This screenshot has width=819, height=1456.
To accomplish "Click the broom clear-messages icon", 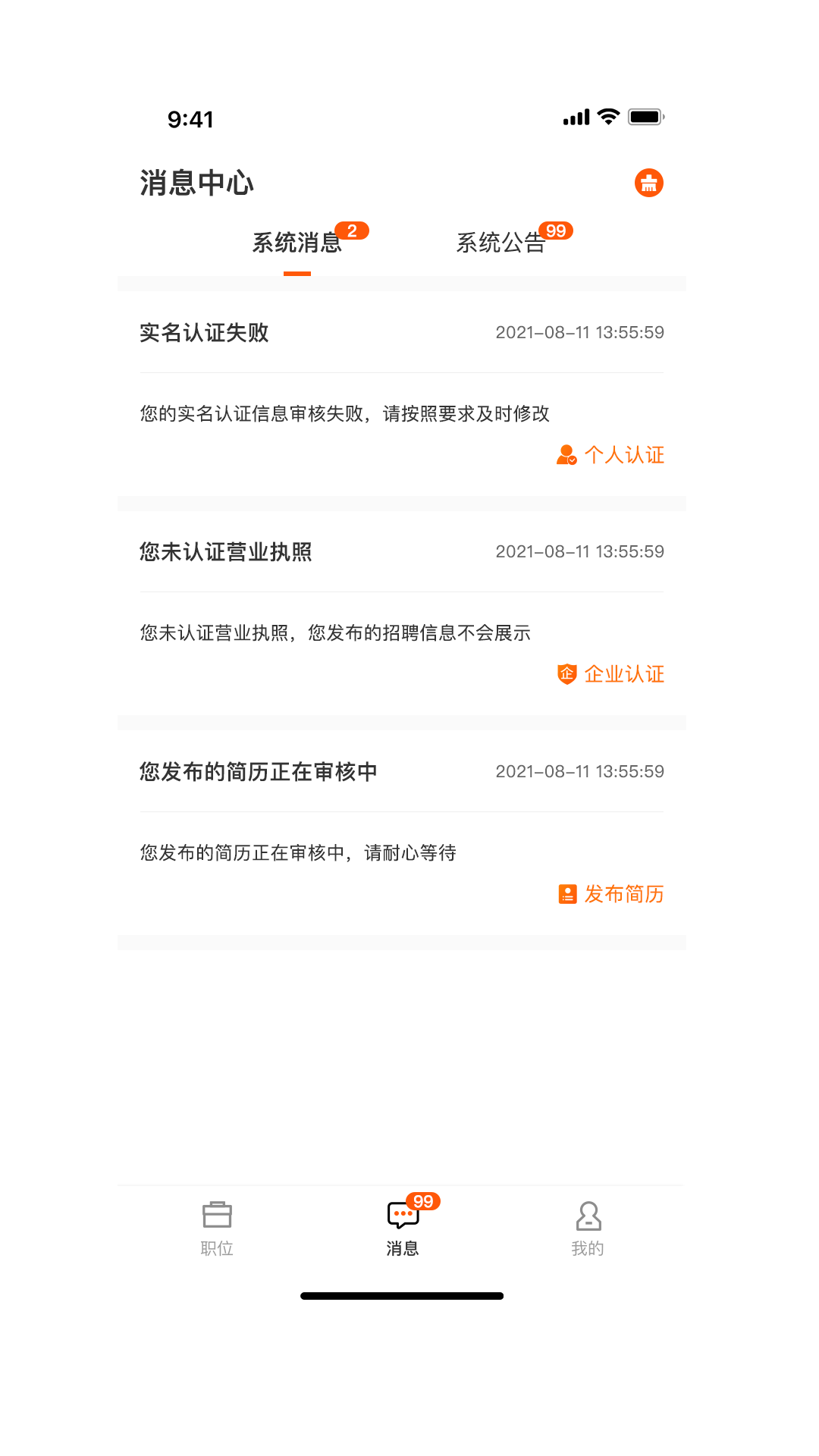I will click(x=648, y=183).
